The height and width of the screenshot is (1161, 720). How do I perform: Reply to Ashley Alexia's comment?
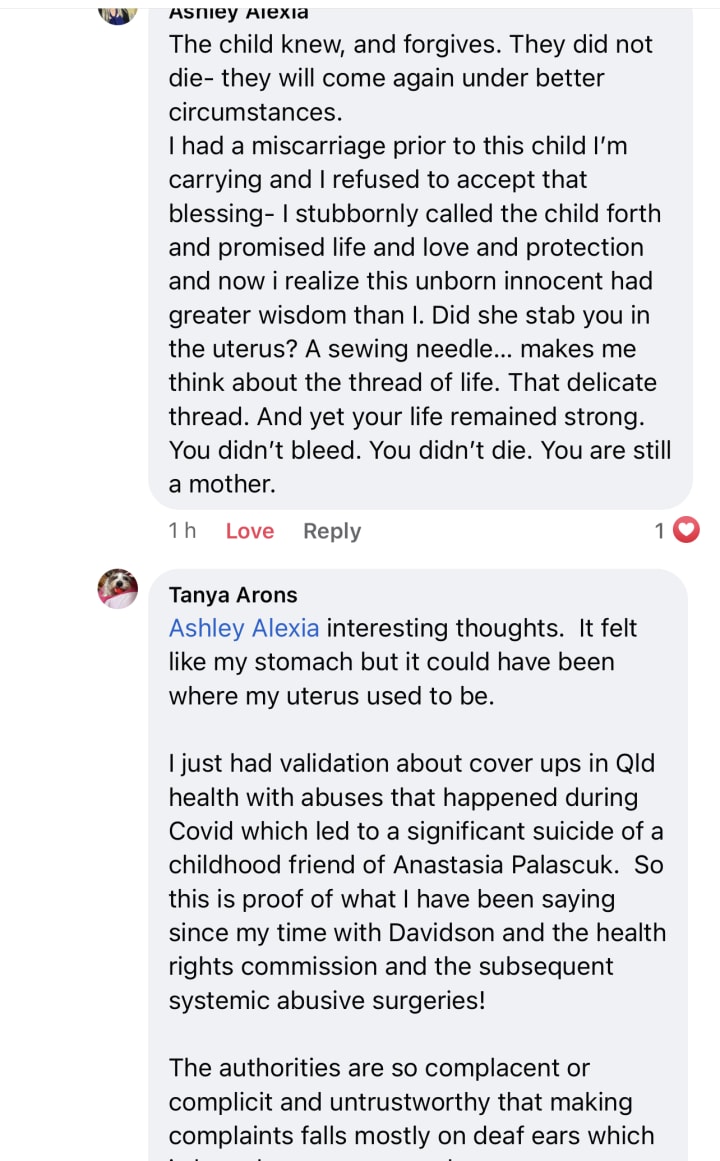[332, 531]
